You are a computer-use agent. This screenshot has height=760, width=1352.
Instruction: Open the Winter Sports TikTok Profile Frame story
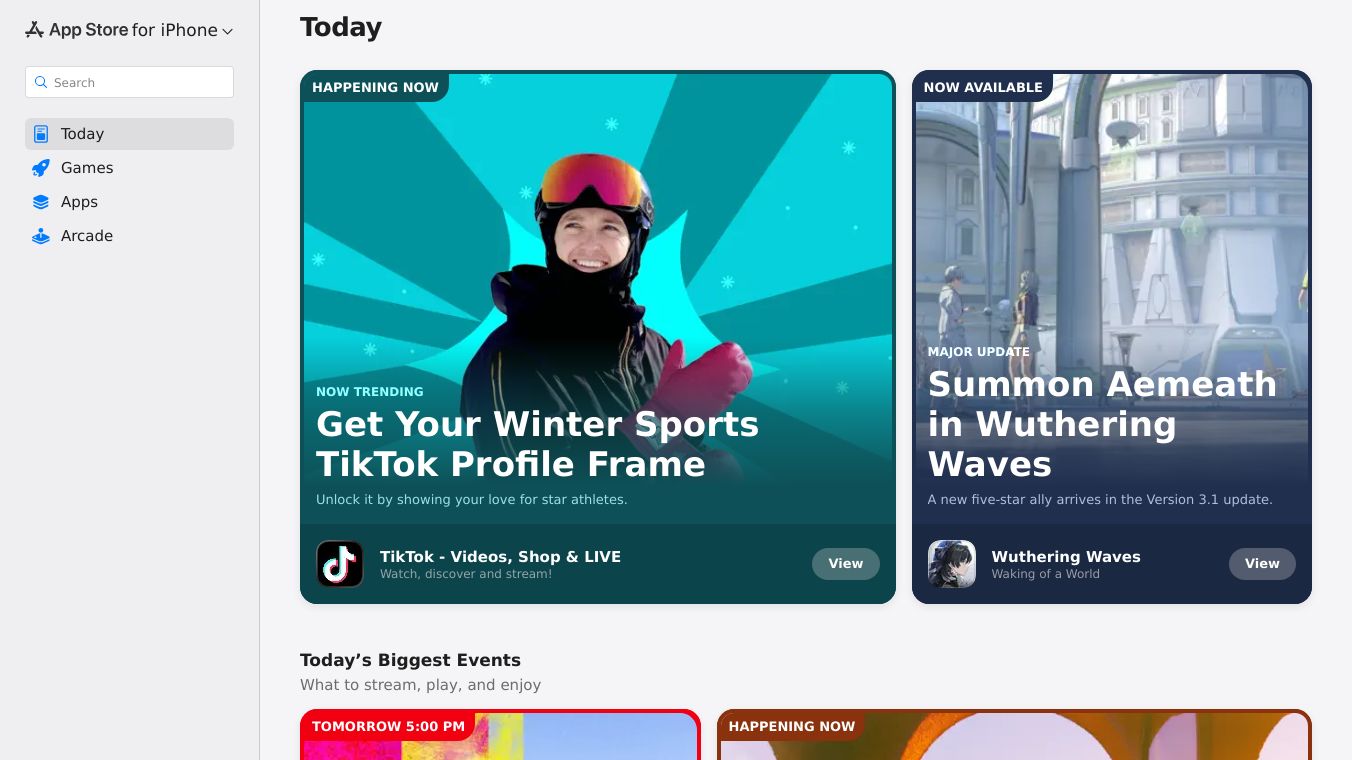597,300
